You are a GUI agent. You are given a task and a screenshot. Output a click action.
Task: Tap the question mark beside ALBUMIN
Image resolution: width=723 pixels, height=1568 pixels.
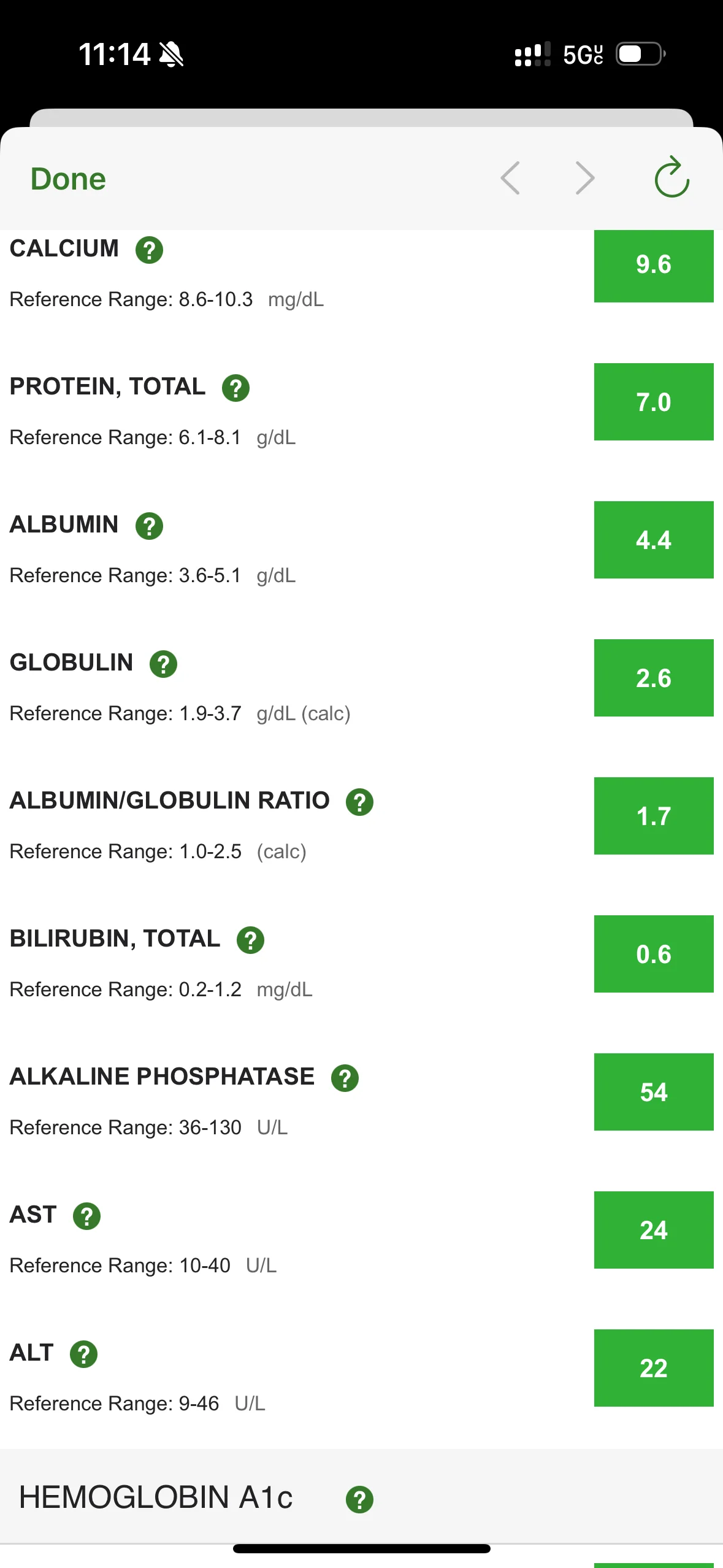(x=149, y=526)
